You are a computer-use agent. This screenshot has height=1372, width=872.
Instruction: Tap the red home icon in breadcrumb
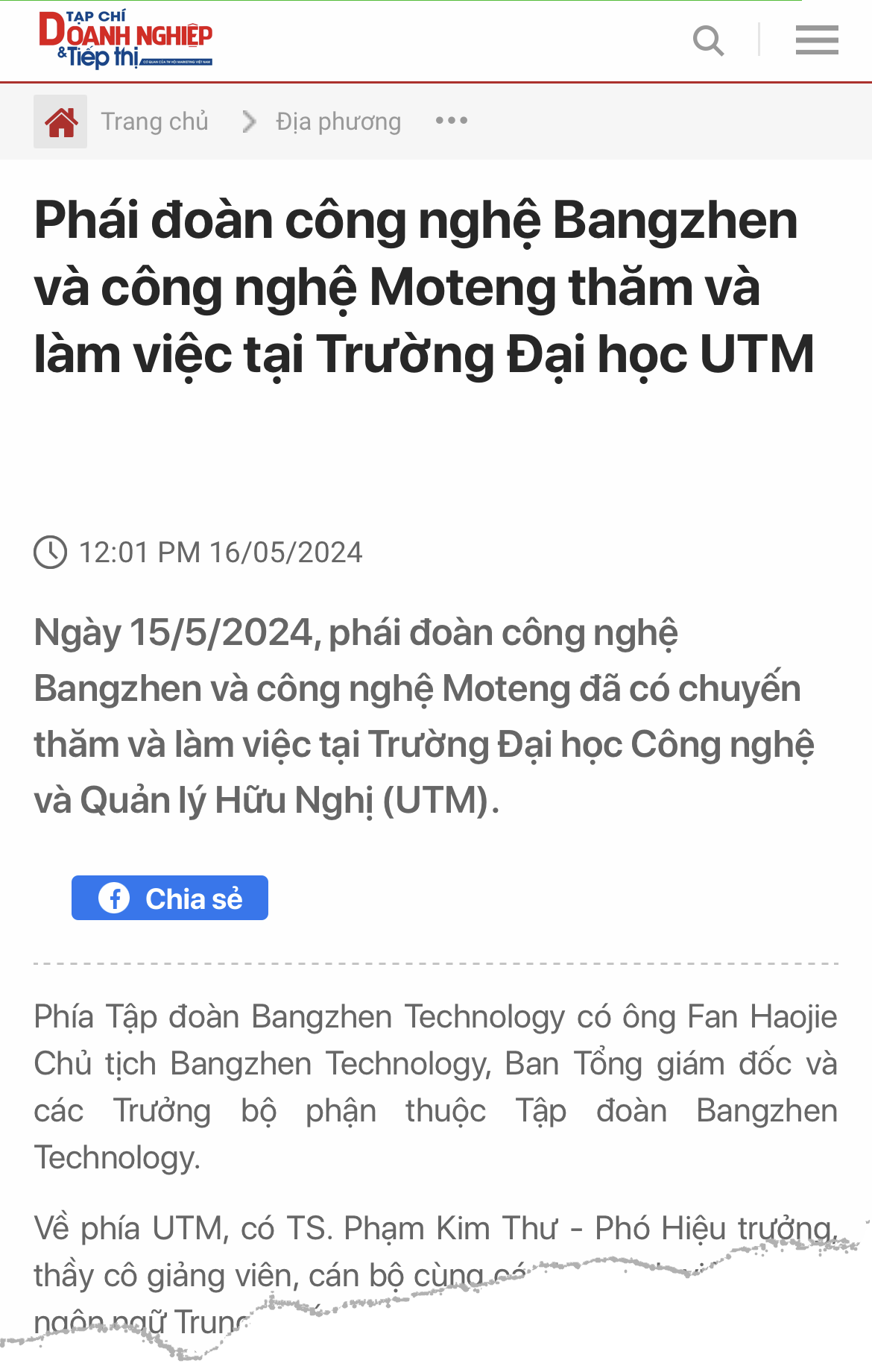coord(60,122)
